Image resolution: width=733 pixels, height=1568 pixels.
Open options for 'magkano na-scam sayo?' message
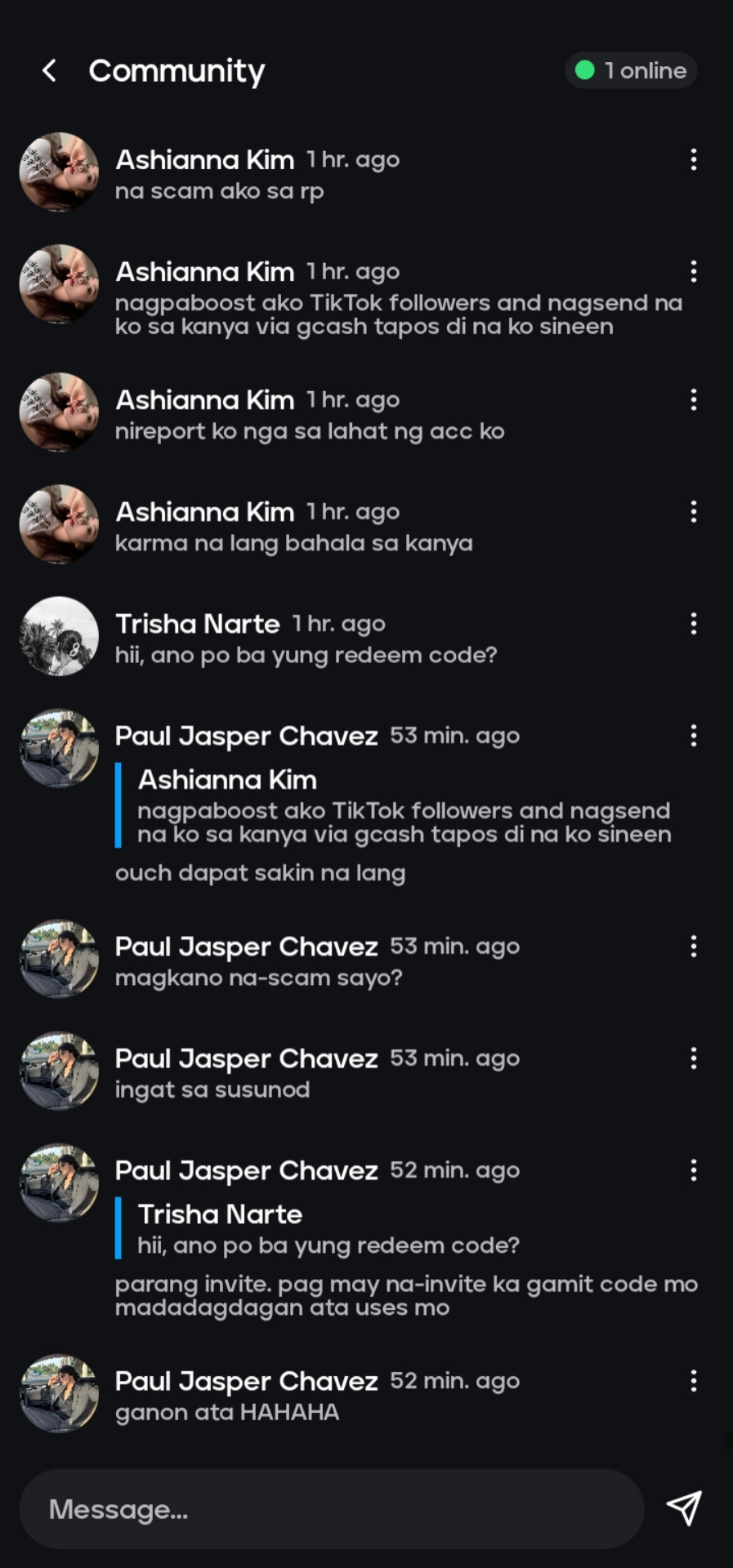pos(693,947)
